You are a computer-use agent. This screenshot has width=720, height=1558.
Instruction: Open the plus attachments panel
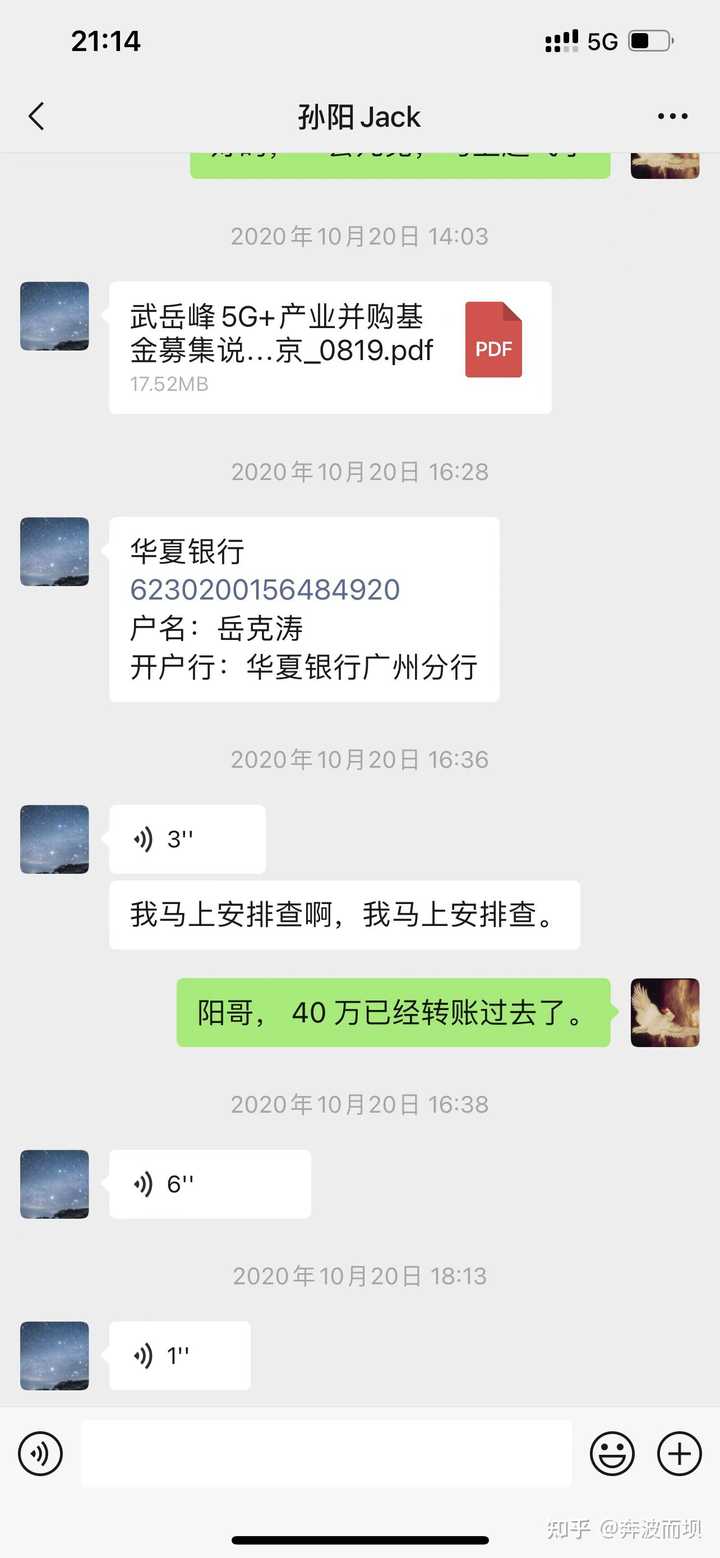[679, 1453]
